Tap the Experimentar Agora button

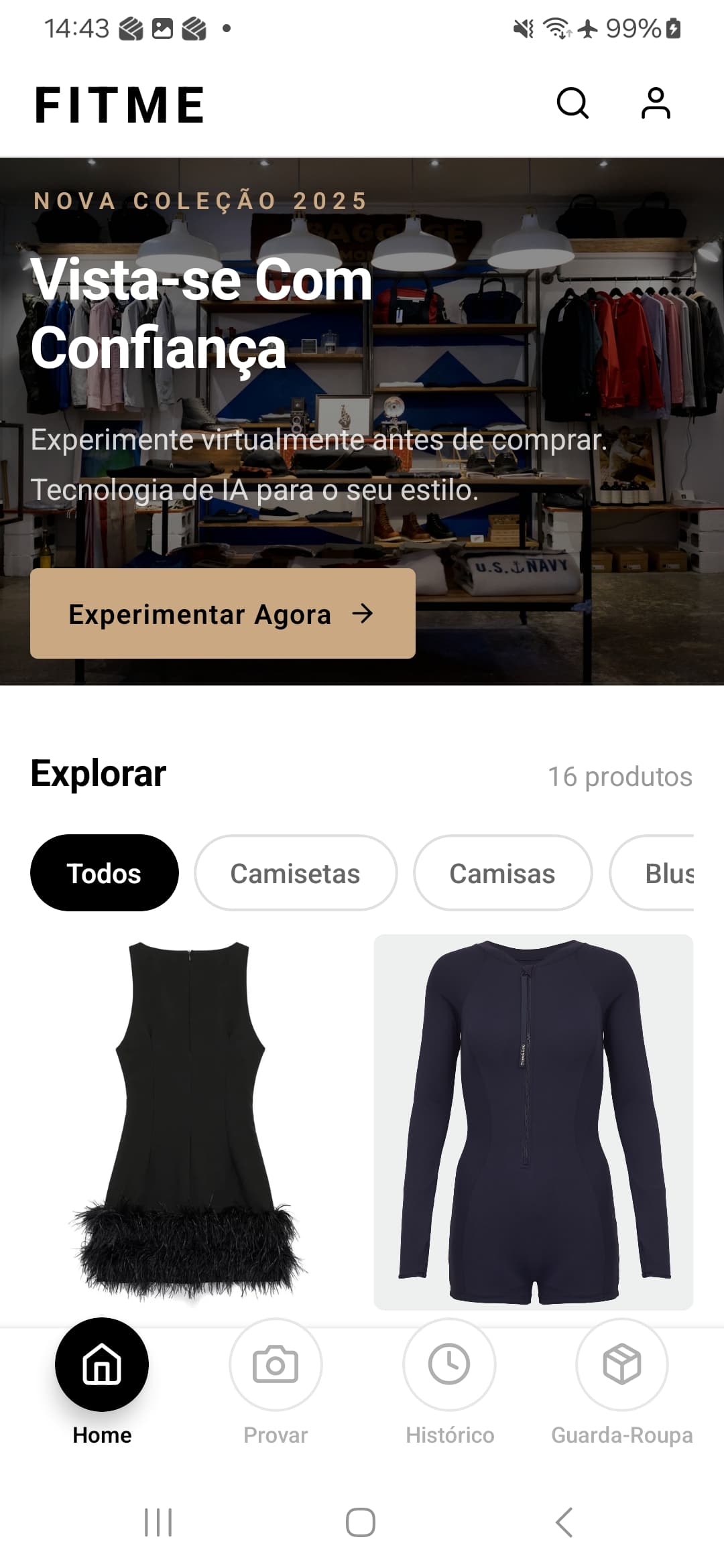pyautogui.click(x=223, y=613)
